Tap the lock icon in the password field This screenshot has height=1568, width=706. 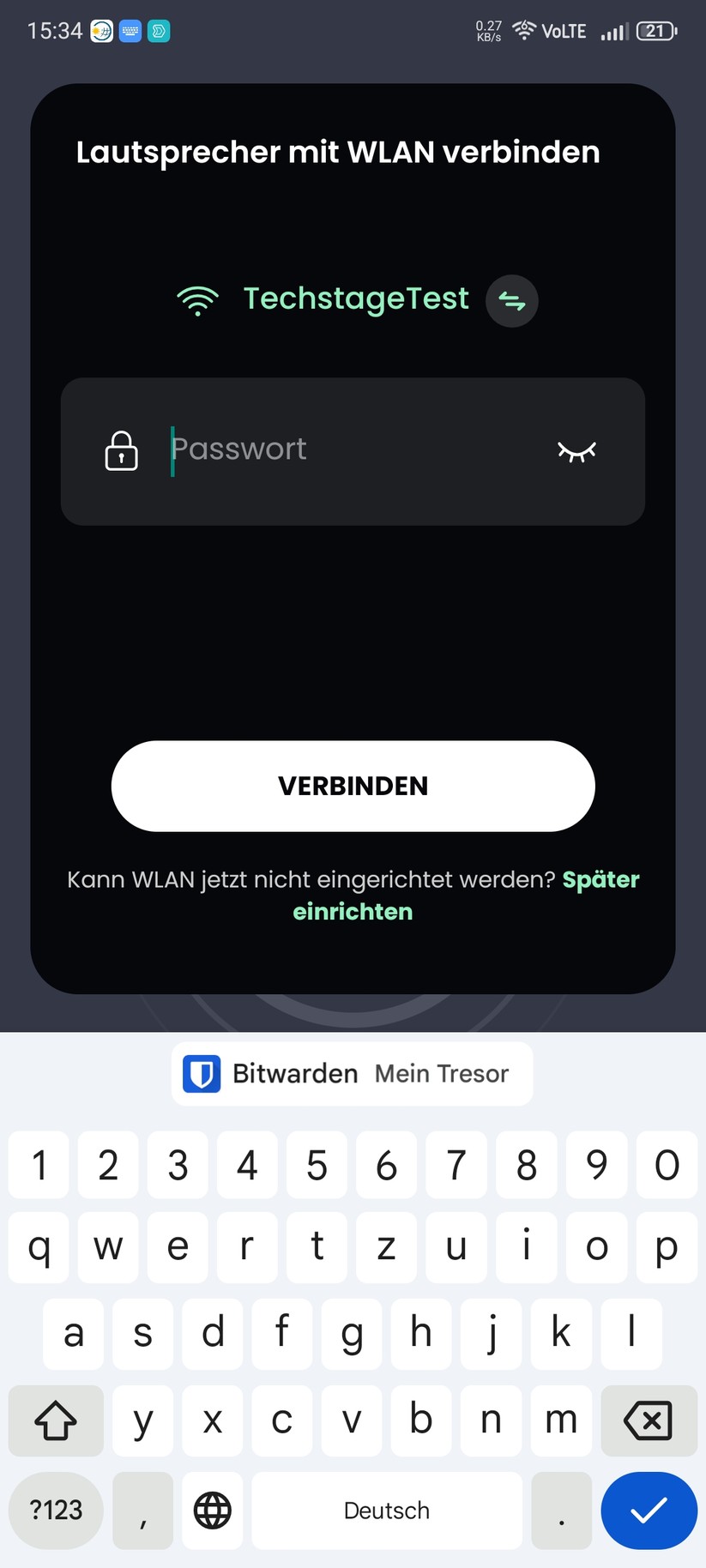121,451
